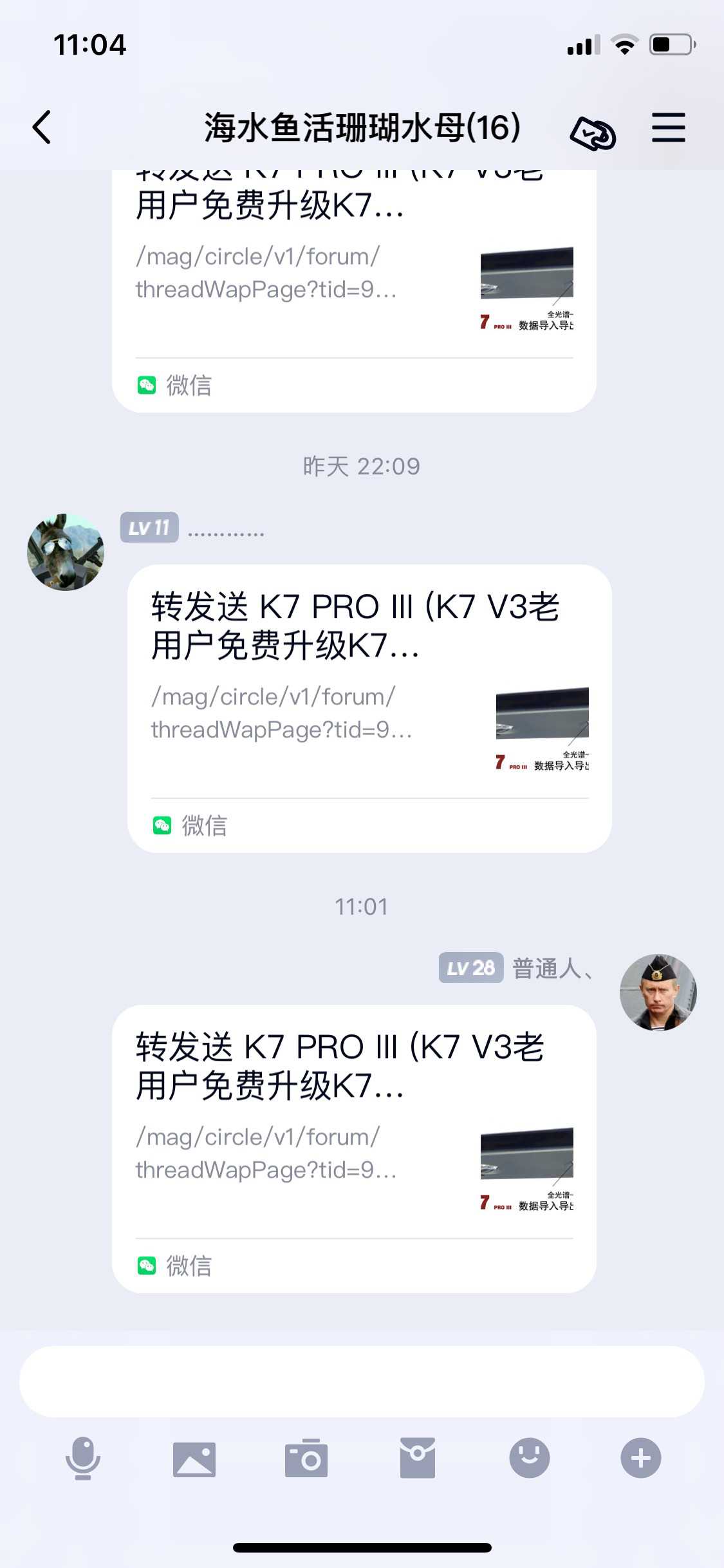Go back from the group chat
The width and height of the screenshot is (724, 1568).
pyautogui.click(x=42, y=127)
